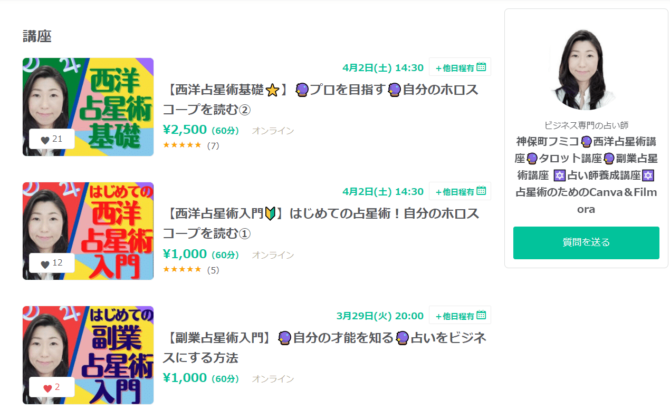This screenshot has width=670, height=411.
Task: Like the 西洋占星術基礎 course with 21 hearts
Action: coord(51,139)
